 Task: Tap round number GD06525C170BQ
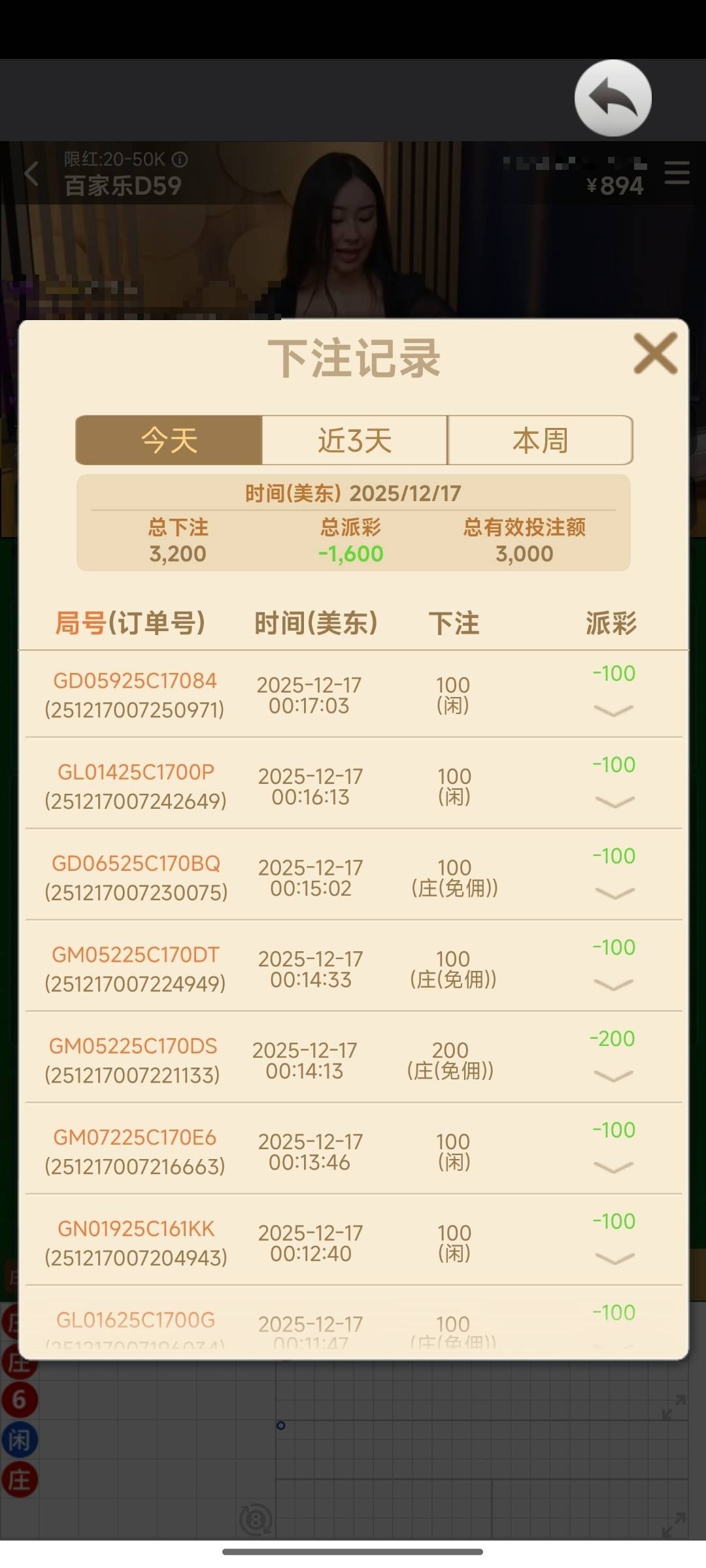tap(135, 864)
